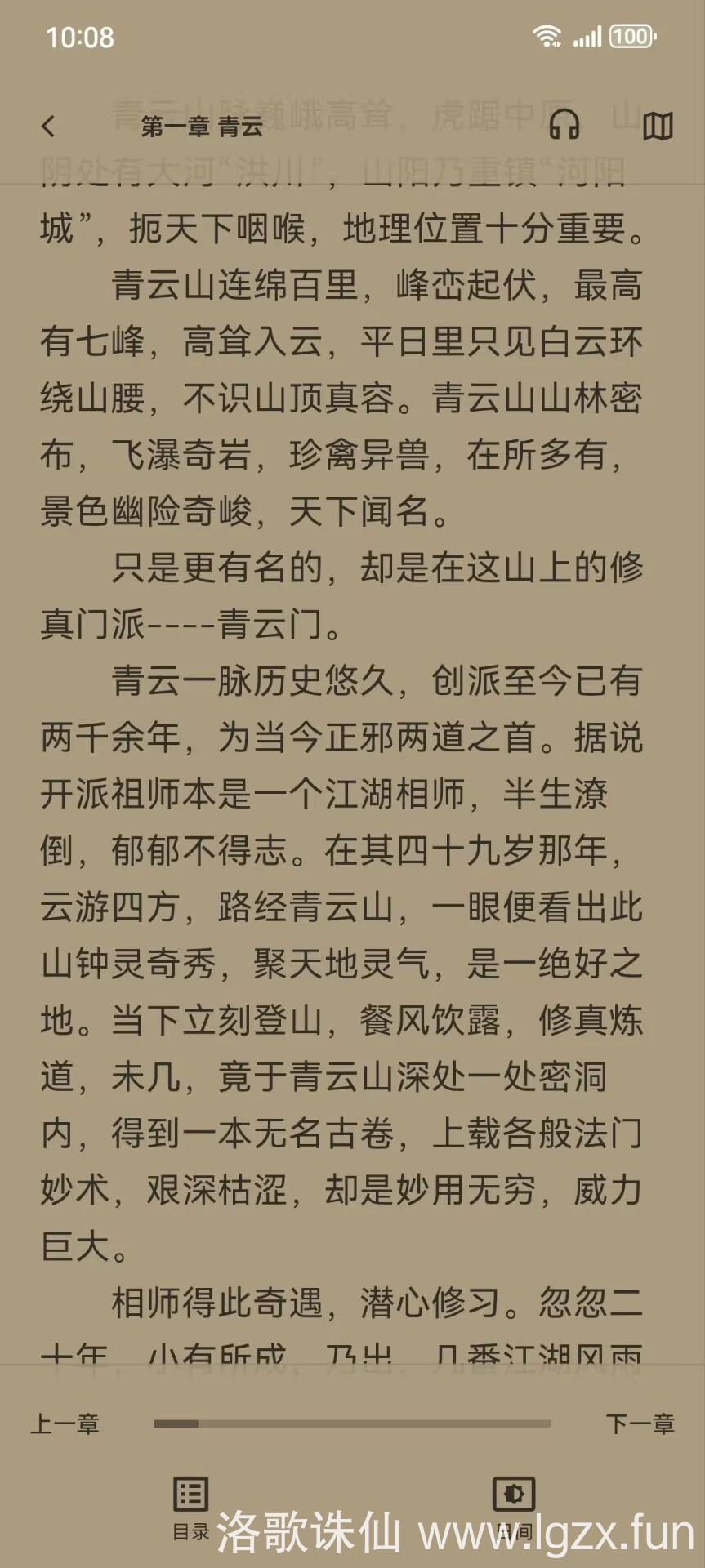Tap the chapter progress slider
This screenshot has width=705, height=1568.
click(x=352, y=1423)
